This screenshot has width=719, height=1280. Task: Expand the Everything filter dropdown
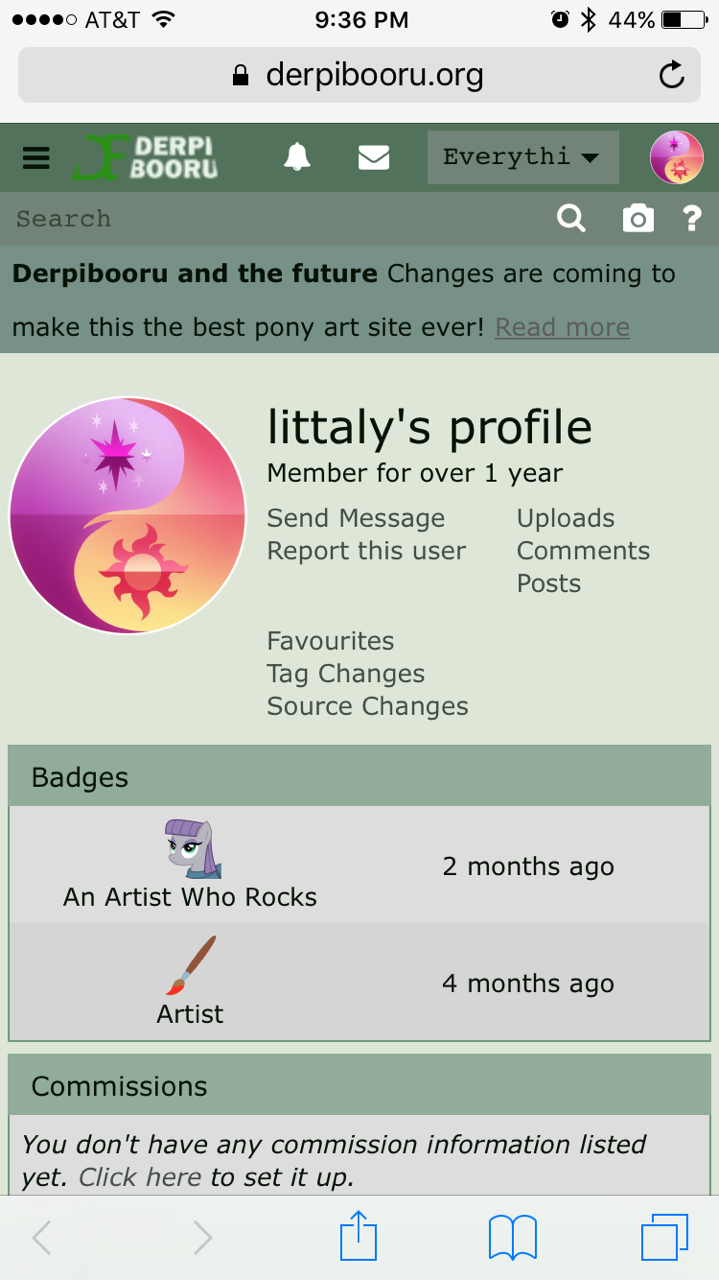point(523,157)
